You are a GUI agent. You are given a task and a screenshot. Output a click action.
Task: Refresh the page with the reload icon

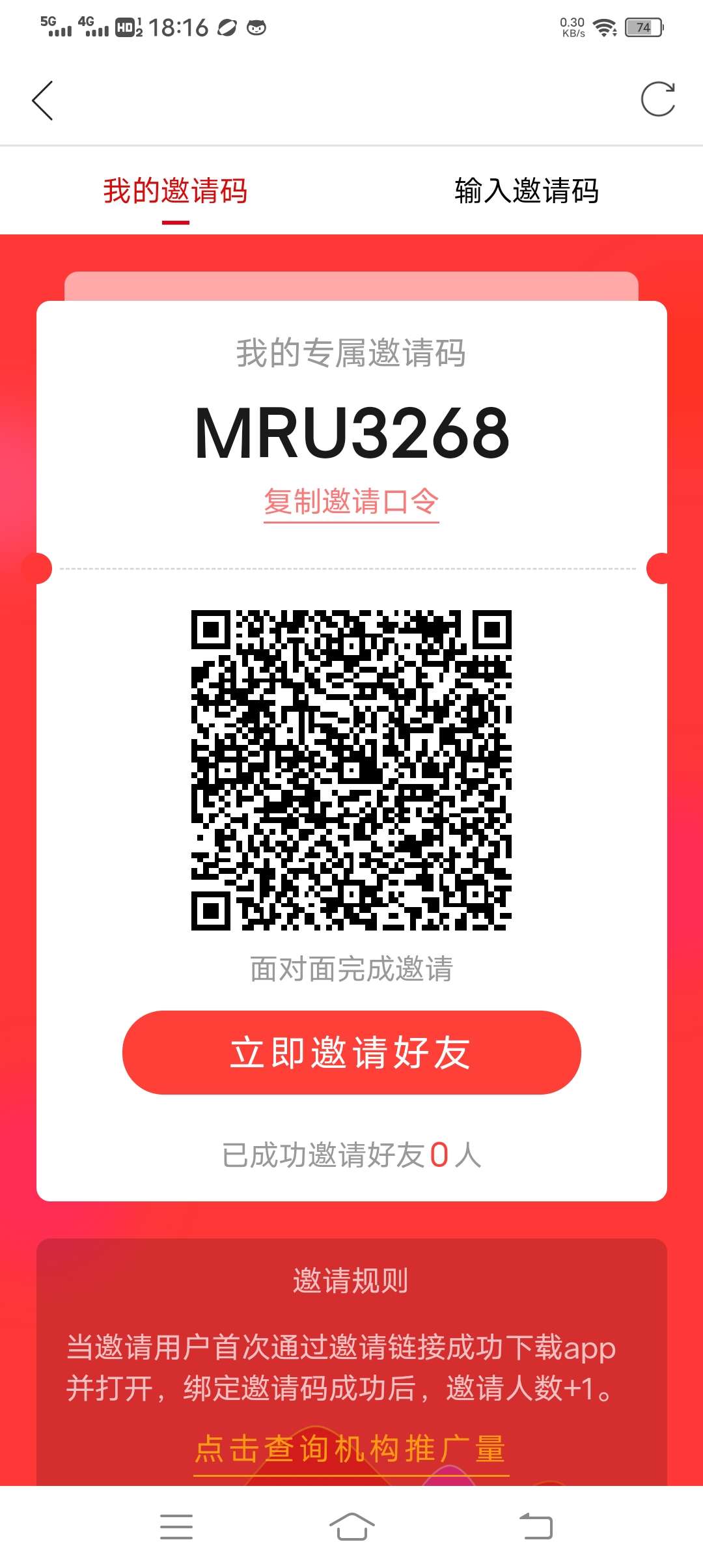coord(657,100)
